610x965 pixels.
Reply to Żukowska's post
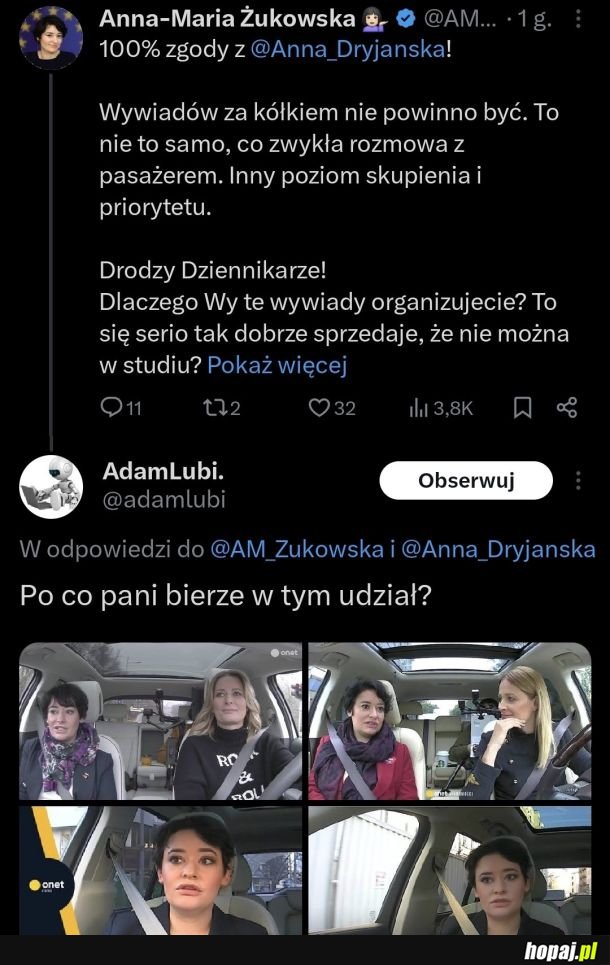(x=121, y=408)
